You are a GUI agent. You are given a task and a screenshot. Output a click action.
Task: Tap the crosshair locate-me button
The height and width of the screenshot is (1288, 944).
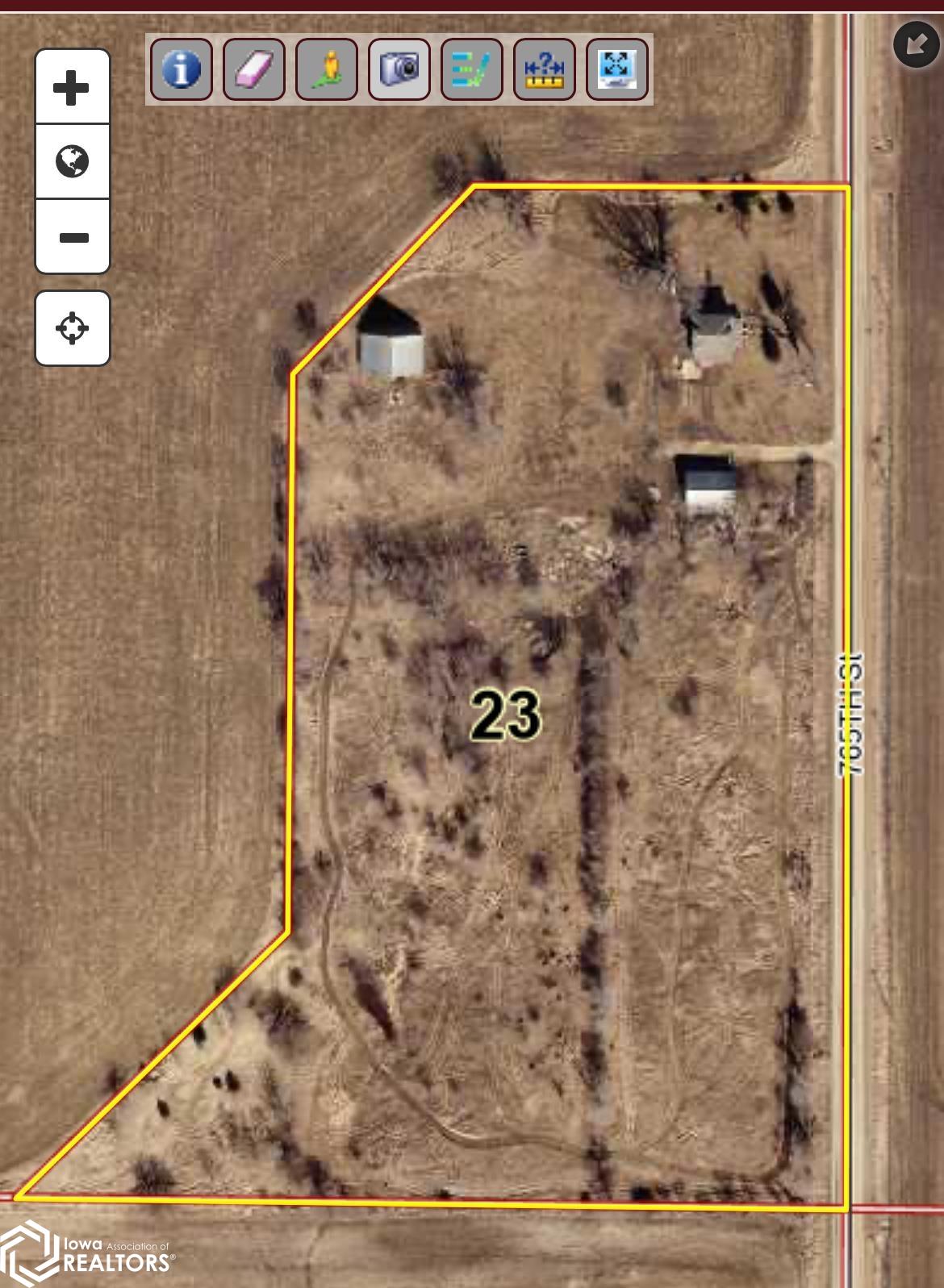(72, 328)
